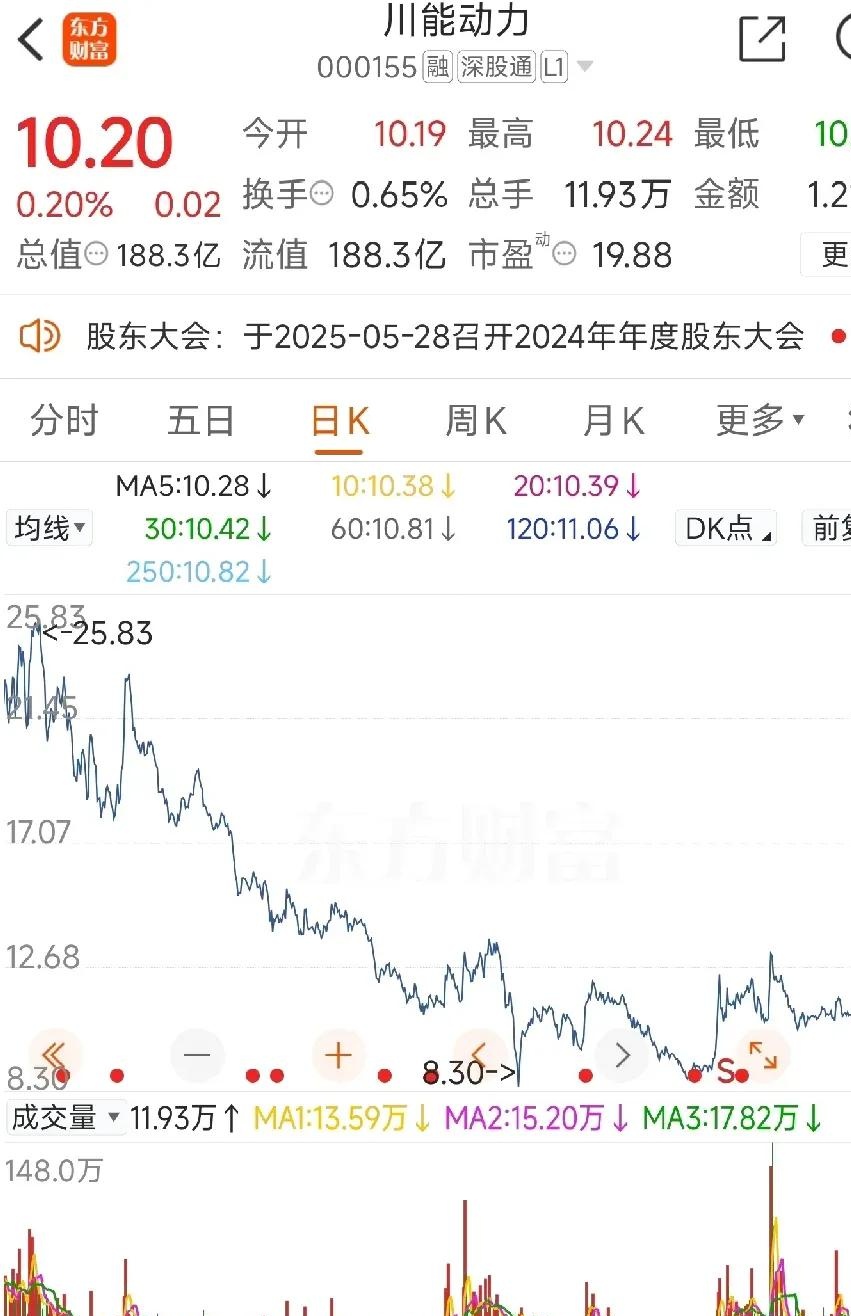This screenshot has height=1316, width=851.
Task: Jump to earliest data with double-left arrow
Action: point(56,1054)
